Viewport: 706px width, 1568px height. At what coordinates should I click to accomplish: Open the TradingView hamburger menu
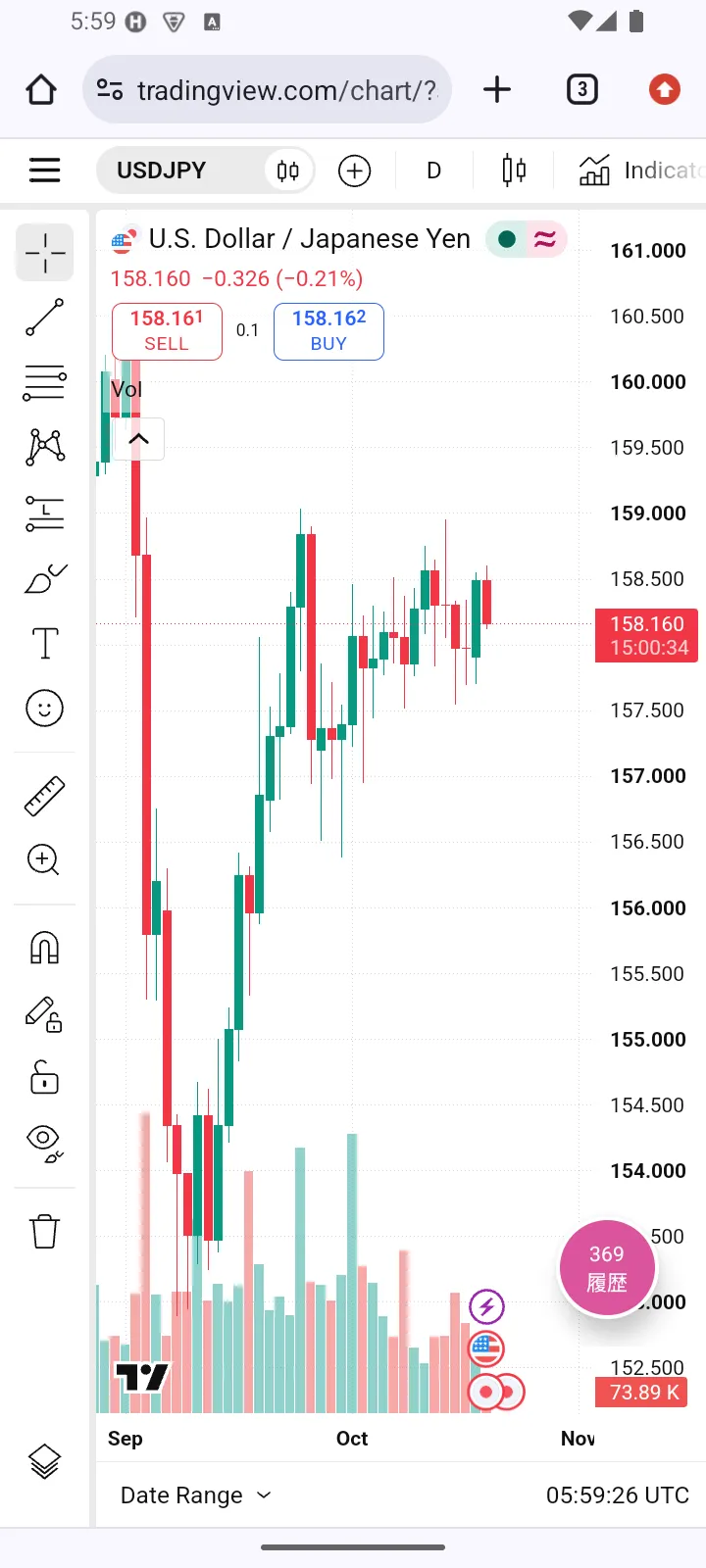(45, 171)
